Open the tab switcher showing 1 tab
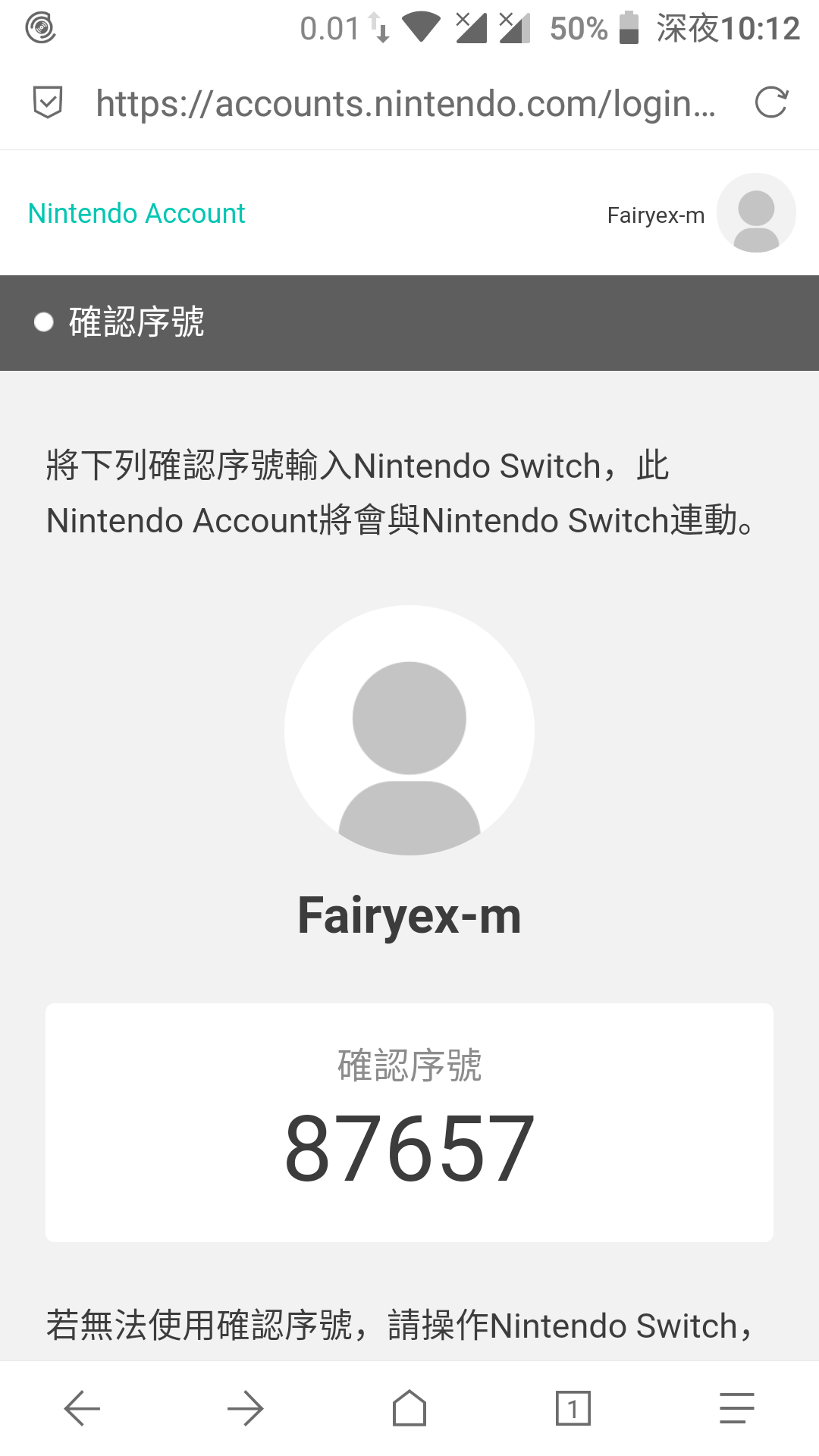The height and width of the screenshot is (1456, 819). tap(573, 1409)
